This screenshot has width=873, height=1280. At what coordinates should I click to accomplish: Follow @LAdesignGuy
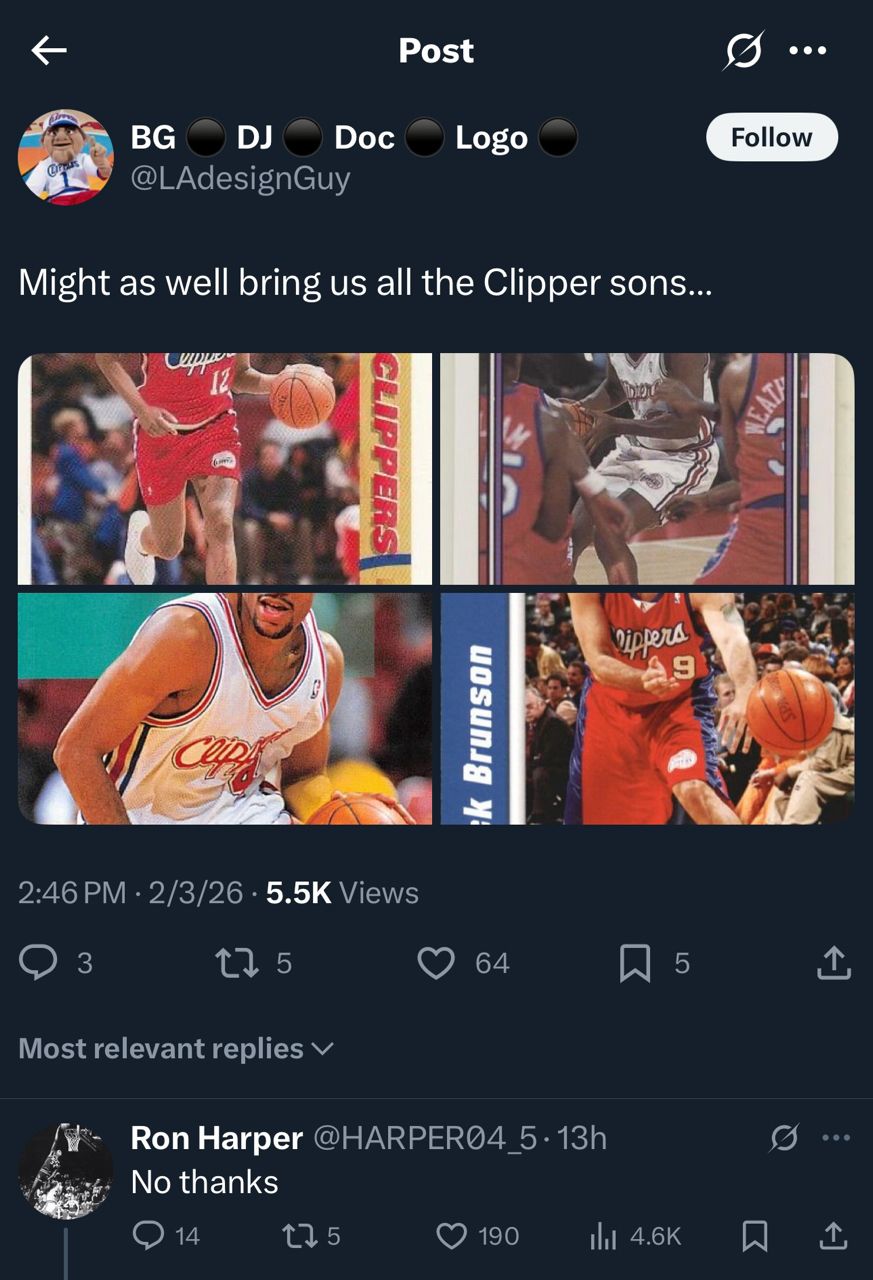[x=771, y=137]
